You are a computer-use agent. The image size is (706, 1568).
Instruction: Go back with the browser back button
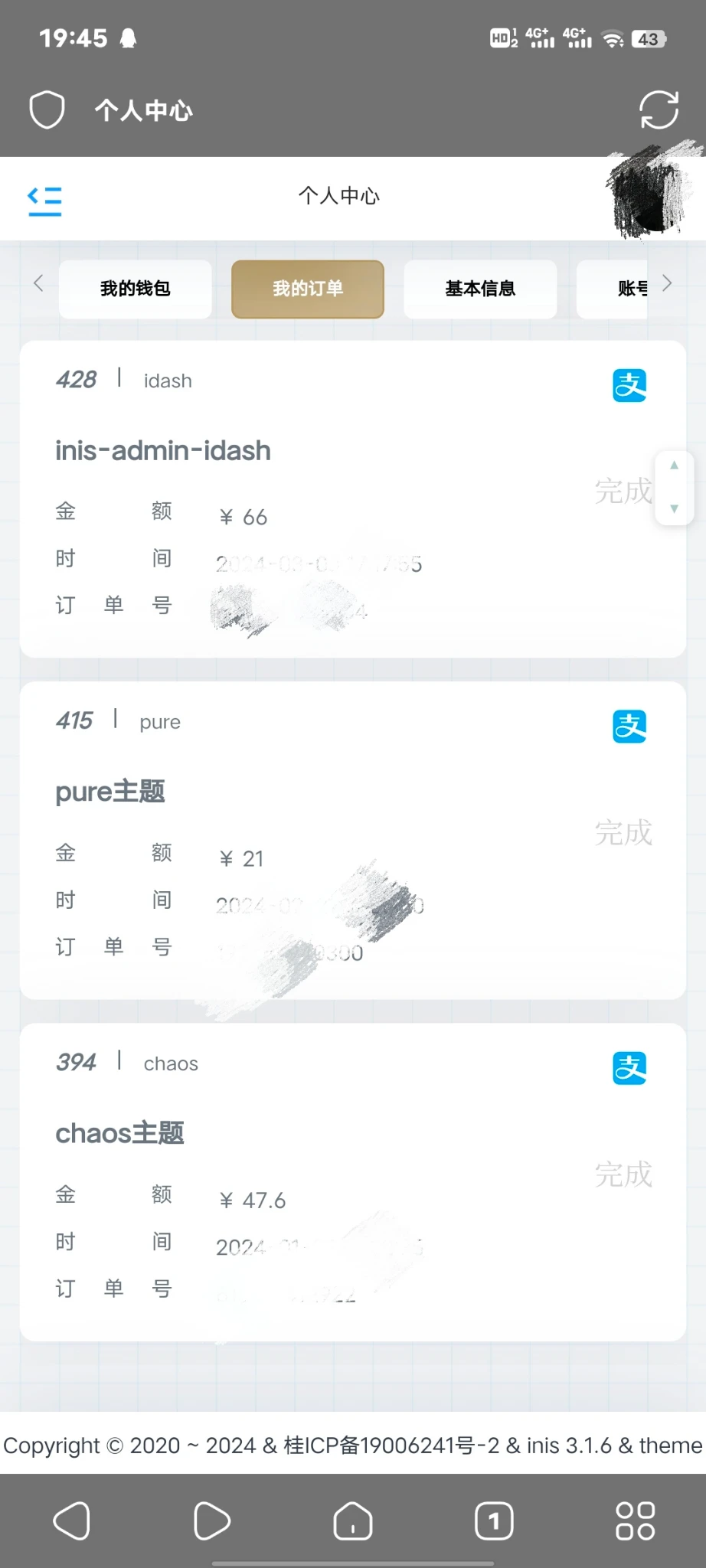[72, 1521]
